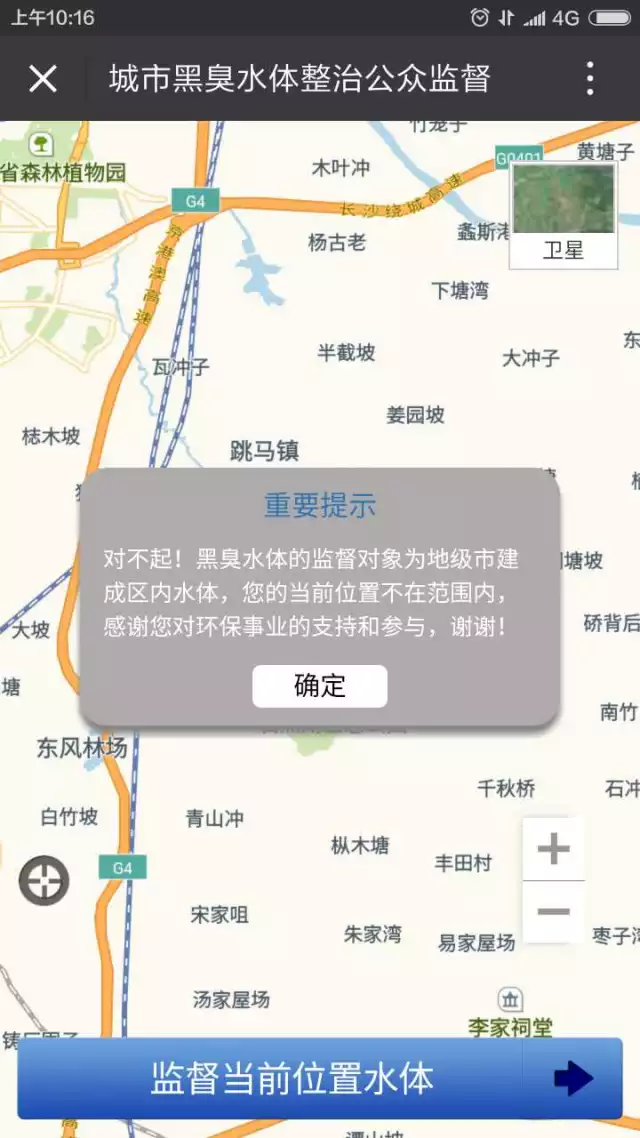The width and height of the screenshot is (640, 1138).
Task: Confirm the dialog with 确定
Action: click(319, 686)
